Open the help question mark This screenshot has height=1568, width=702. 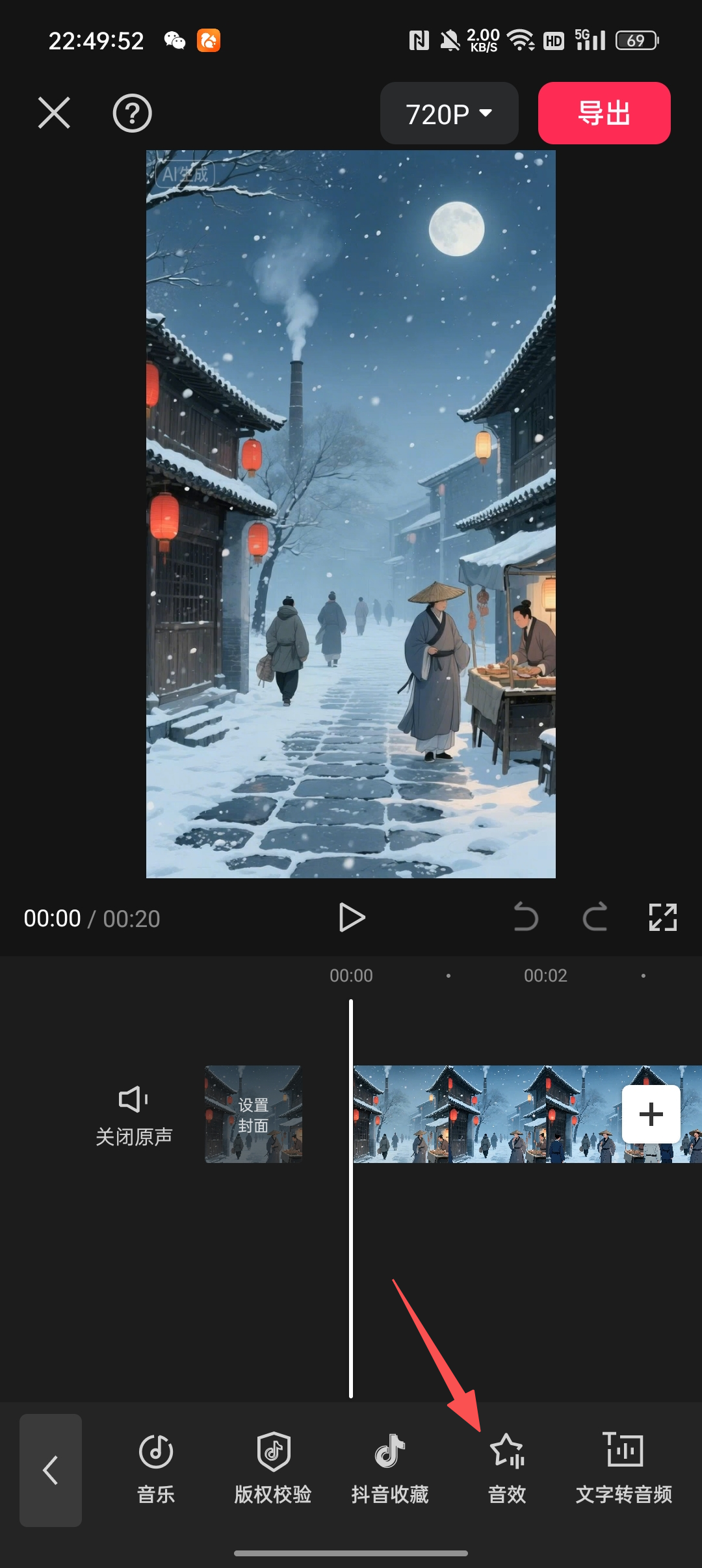(x=132, y=114)
